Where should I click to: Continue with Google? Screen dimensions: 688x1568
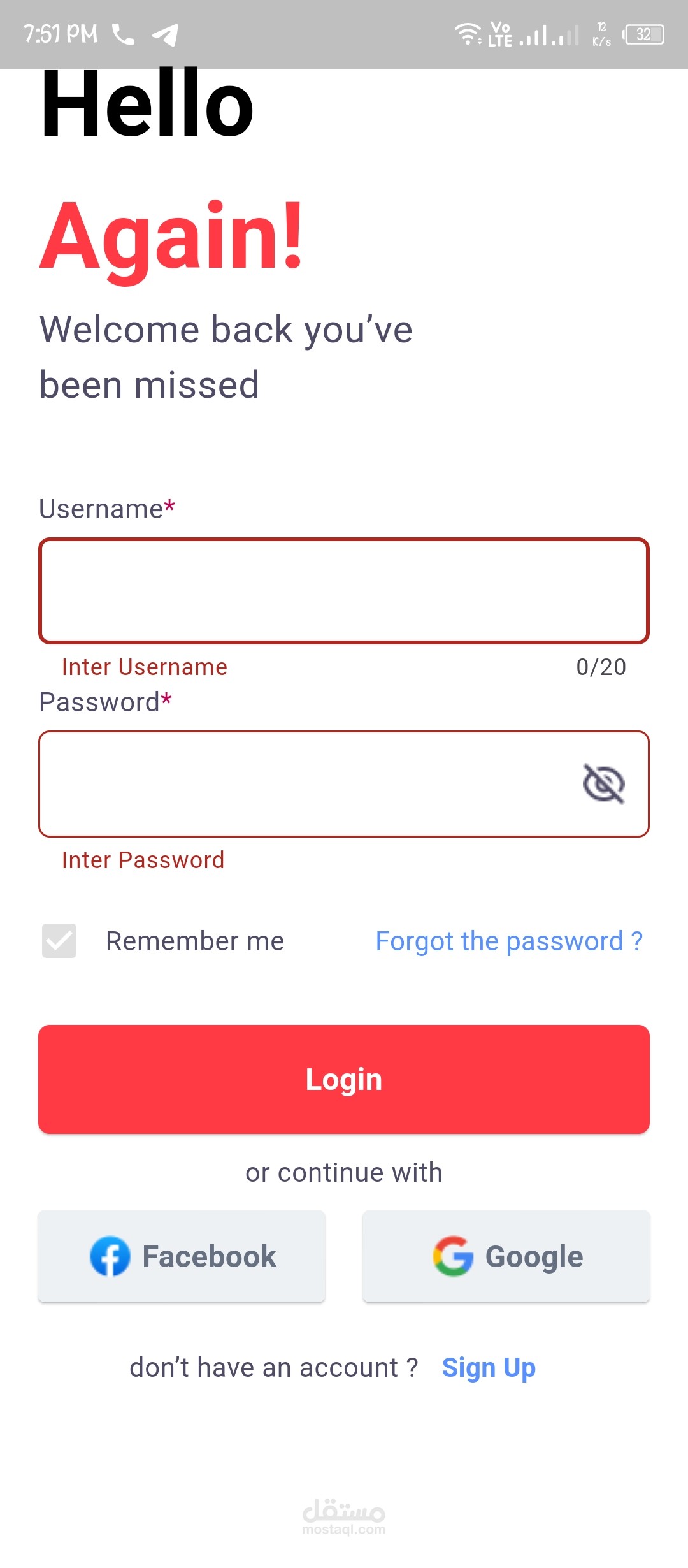506,1256
